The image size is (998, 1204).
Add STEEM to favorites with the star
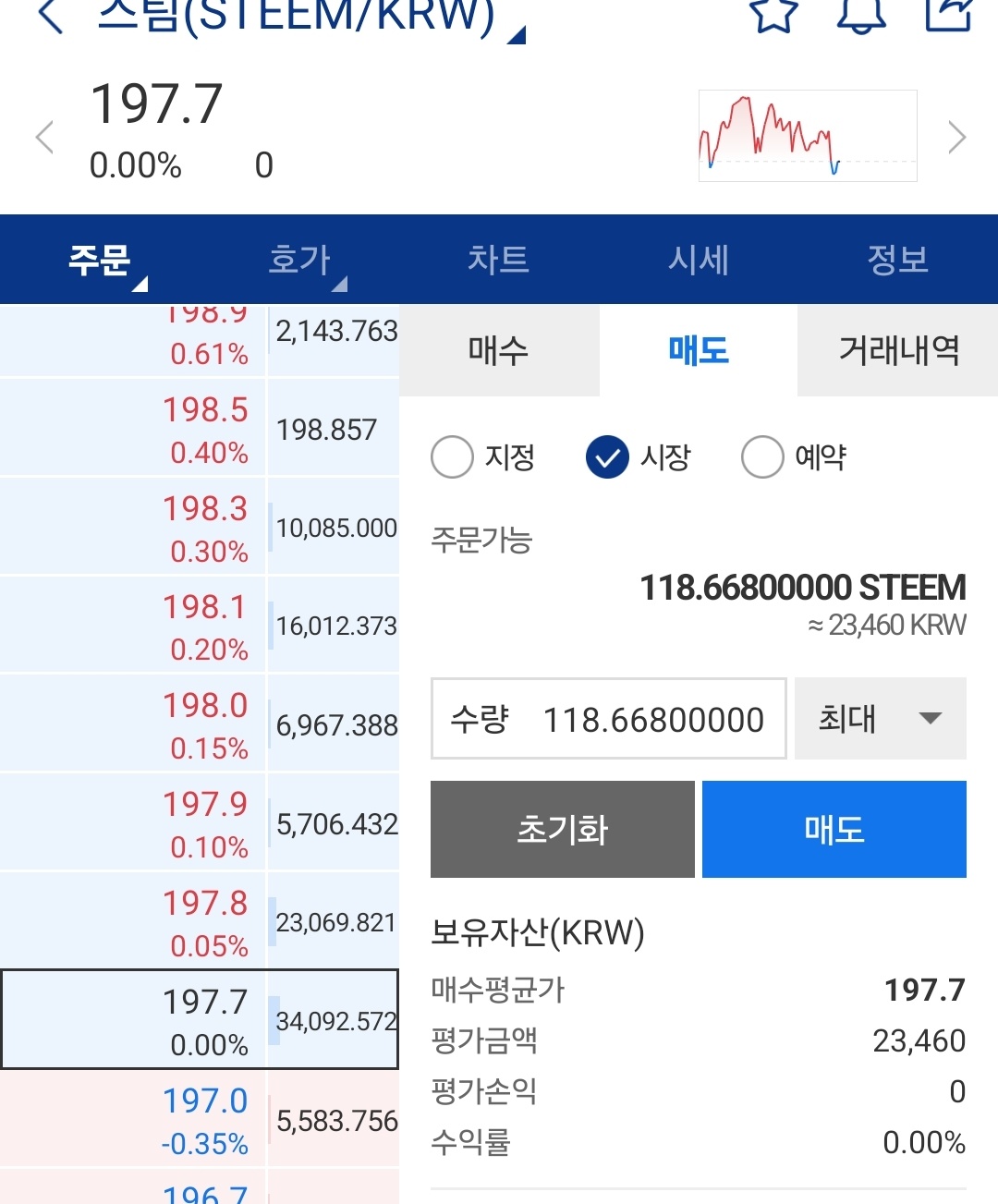[773, 13]
